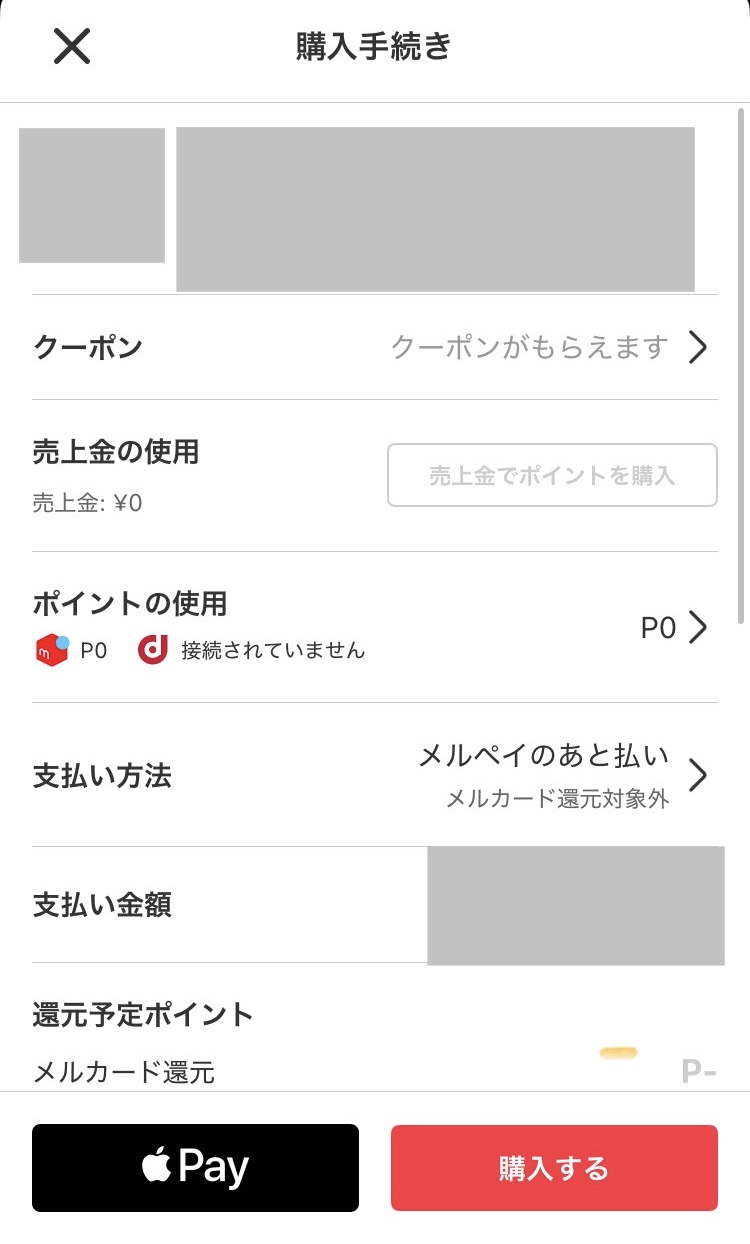Pay with Apple Pay
The image size is (750, 1244).
(195, 1168)
